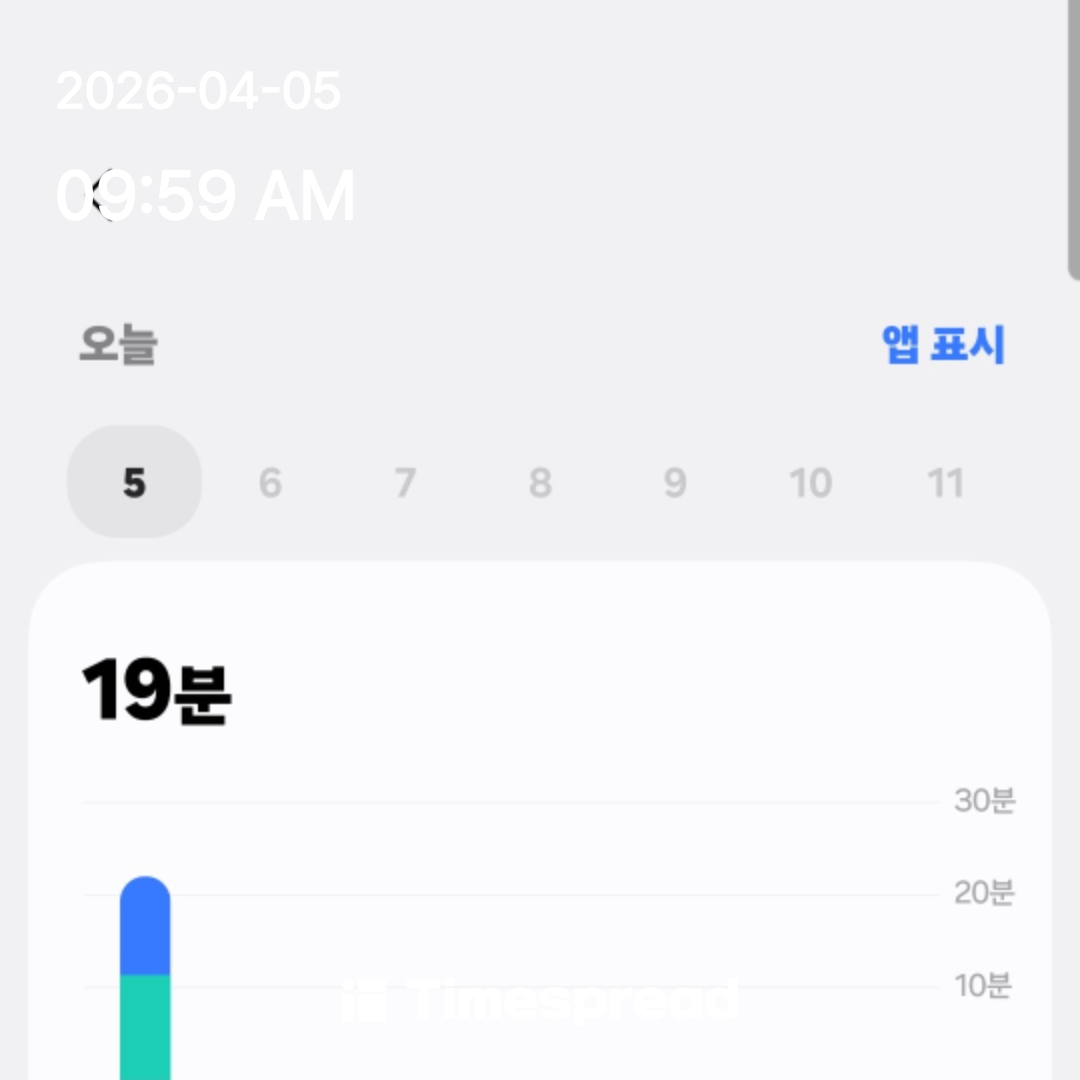Switch to day 7
The height and width of the screenshot is (1080, 1080).
click(x=405, y=483)
